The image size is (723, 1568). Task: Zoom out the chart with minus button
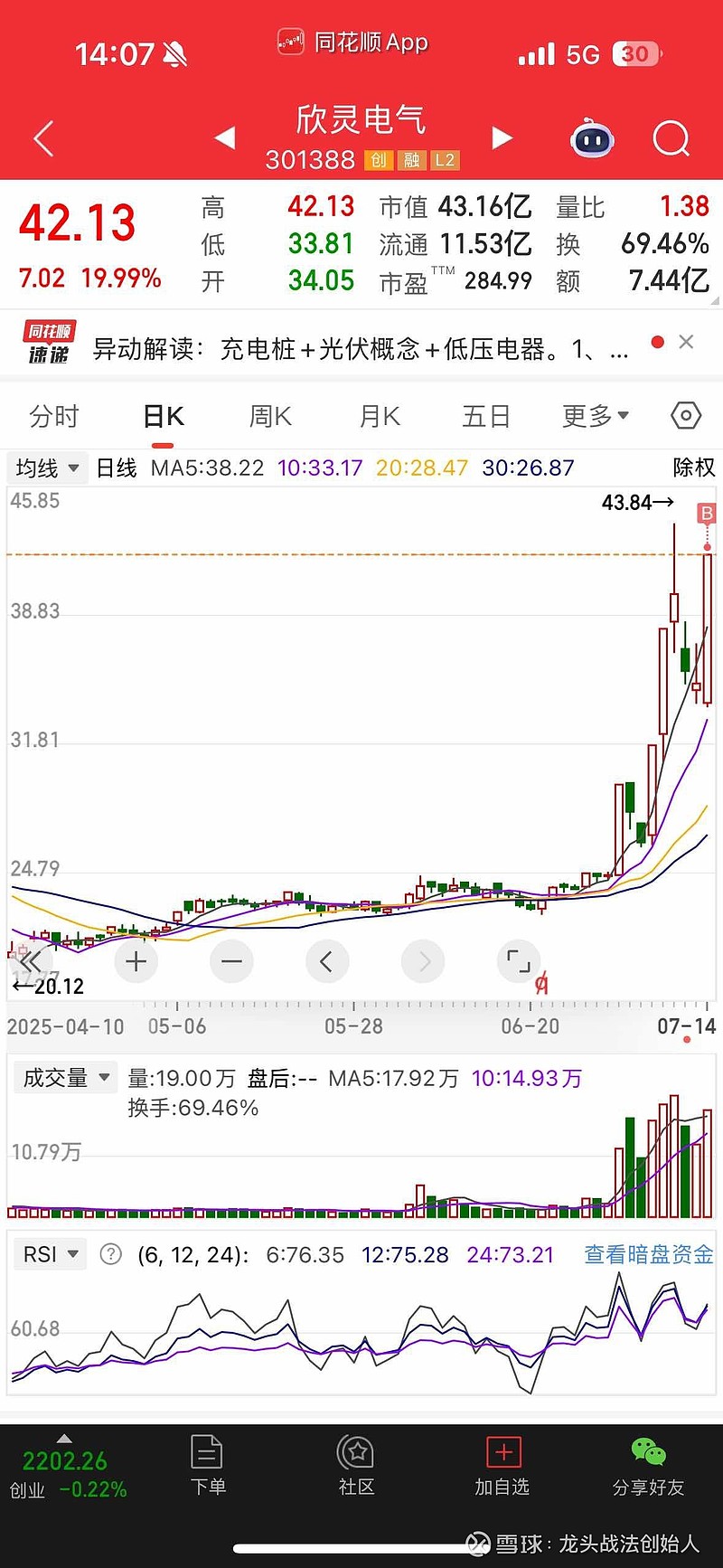[231, 961]
